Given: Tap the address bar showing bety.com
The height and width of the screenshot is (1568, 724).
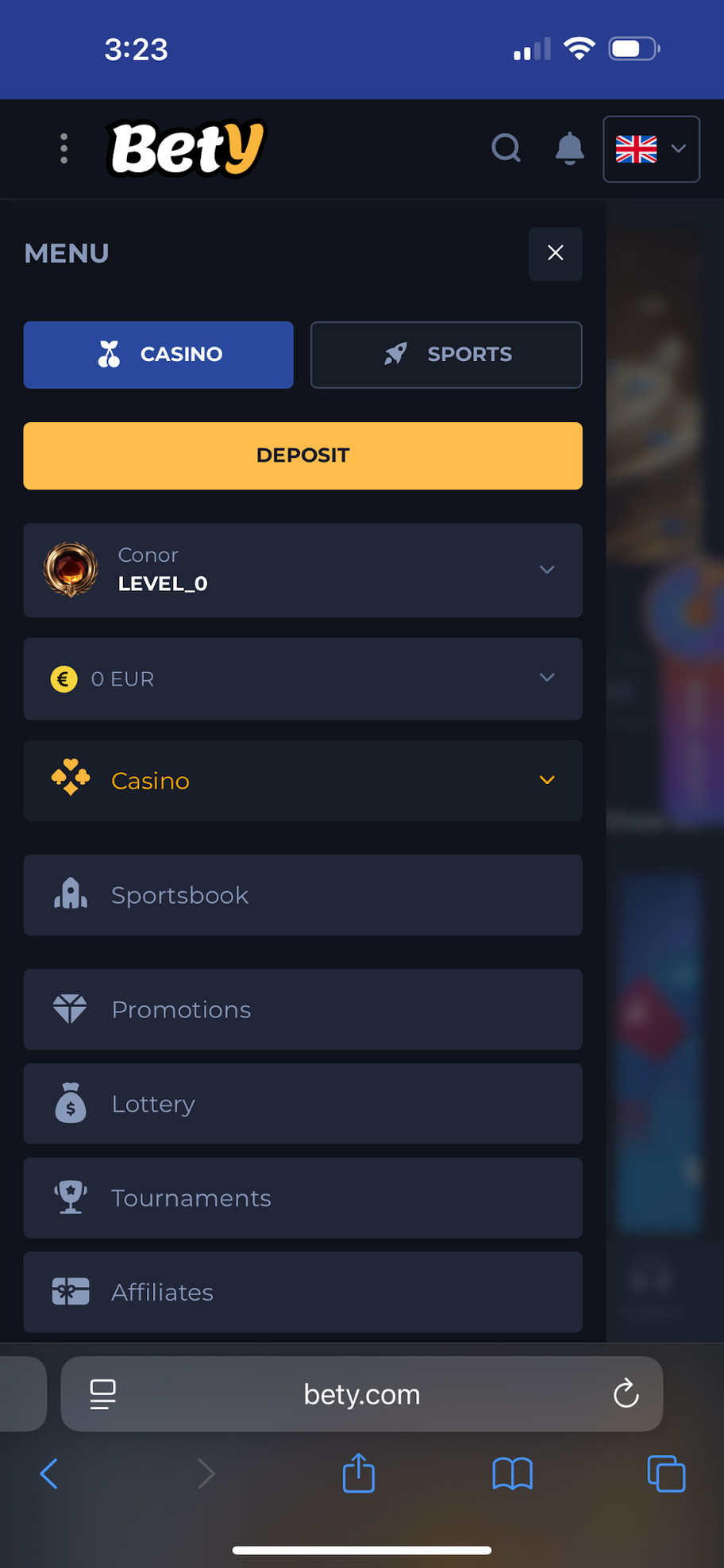Looking at the screenshot, I should click(362, 1394).
